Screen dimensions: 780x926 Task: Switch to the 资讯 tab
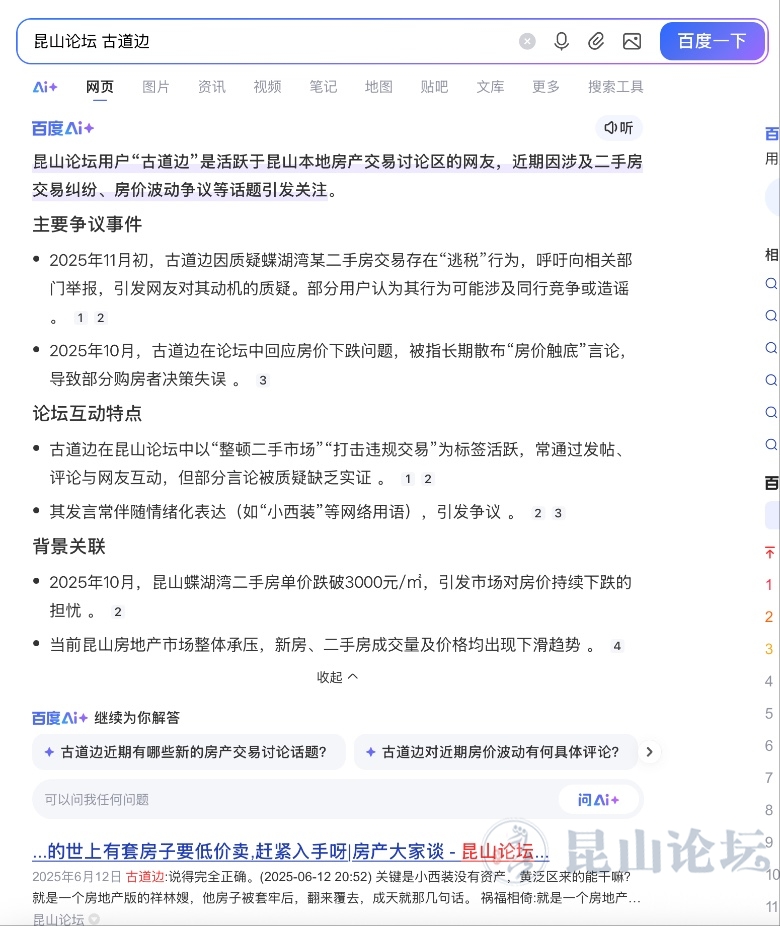pos(212,87)
